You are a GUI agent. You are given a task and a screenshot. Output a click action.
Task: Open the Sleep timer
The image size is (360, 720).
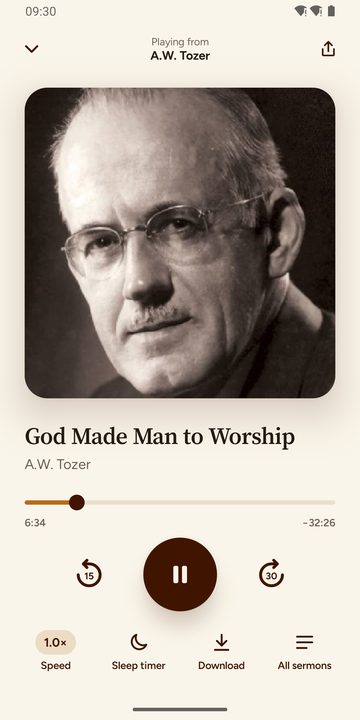138,651
